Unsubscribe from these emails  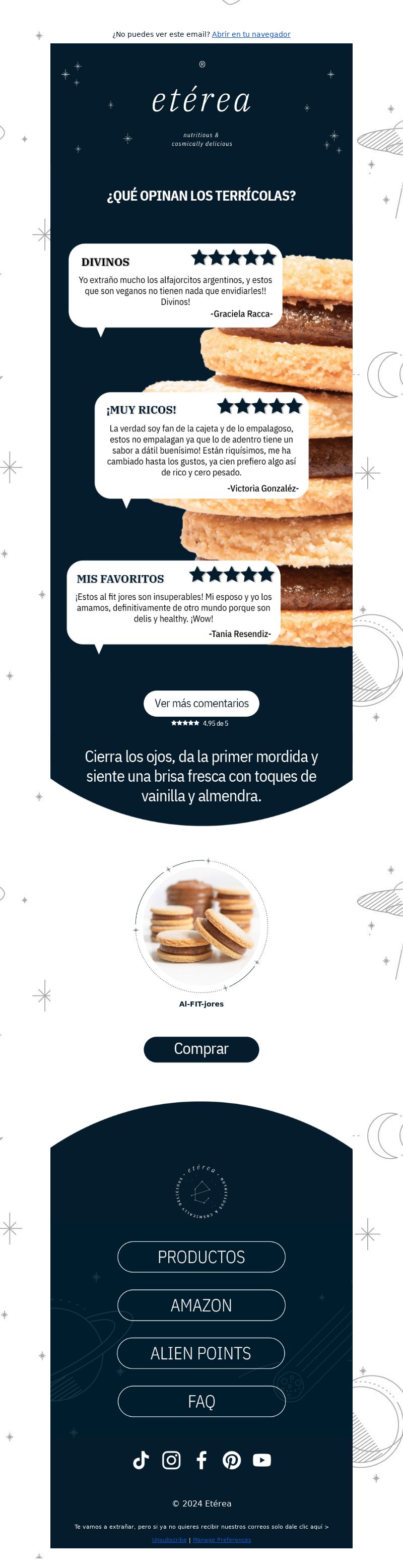(169, 1539)
